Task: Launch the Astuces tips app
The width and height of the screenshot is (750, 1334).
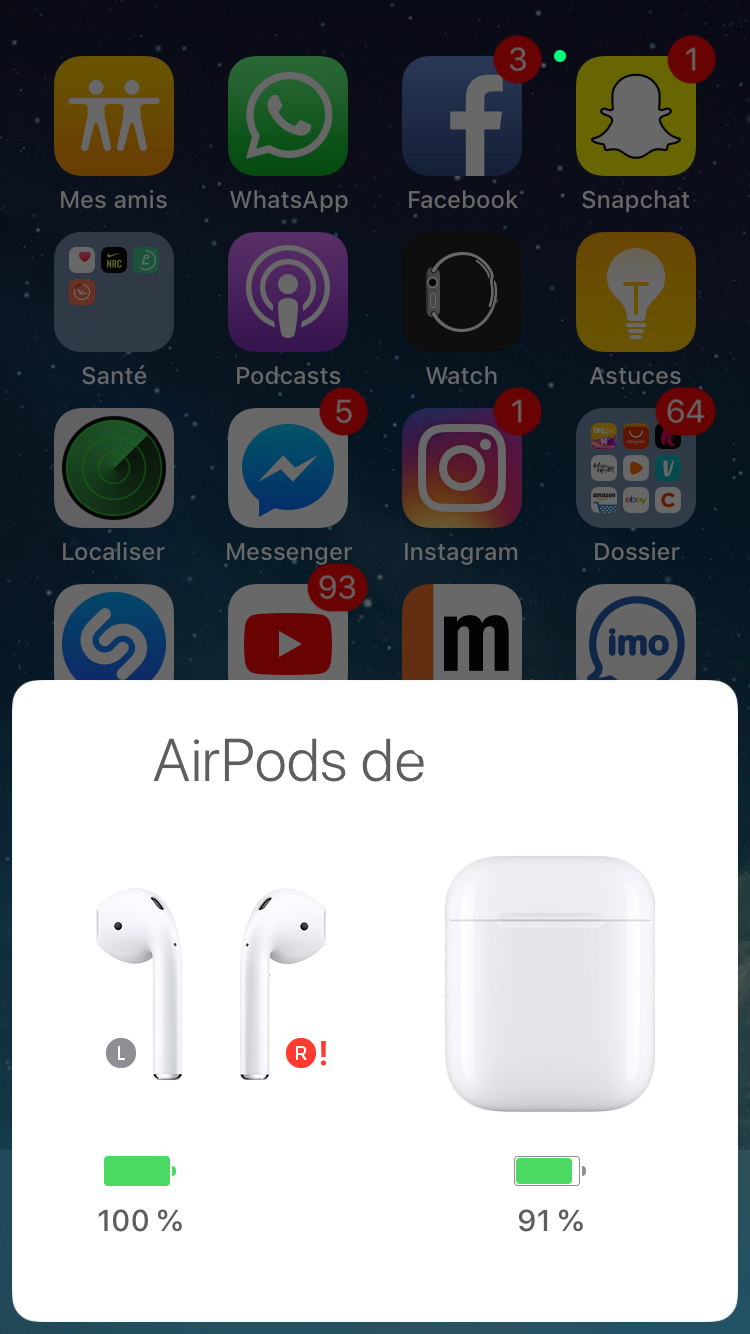Action: [635, 292]
